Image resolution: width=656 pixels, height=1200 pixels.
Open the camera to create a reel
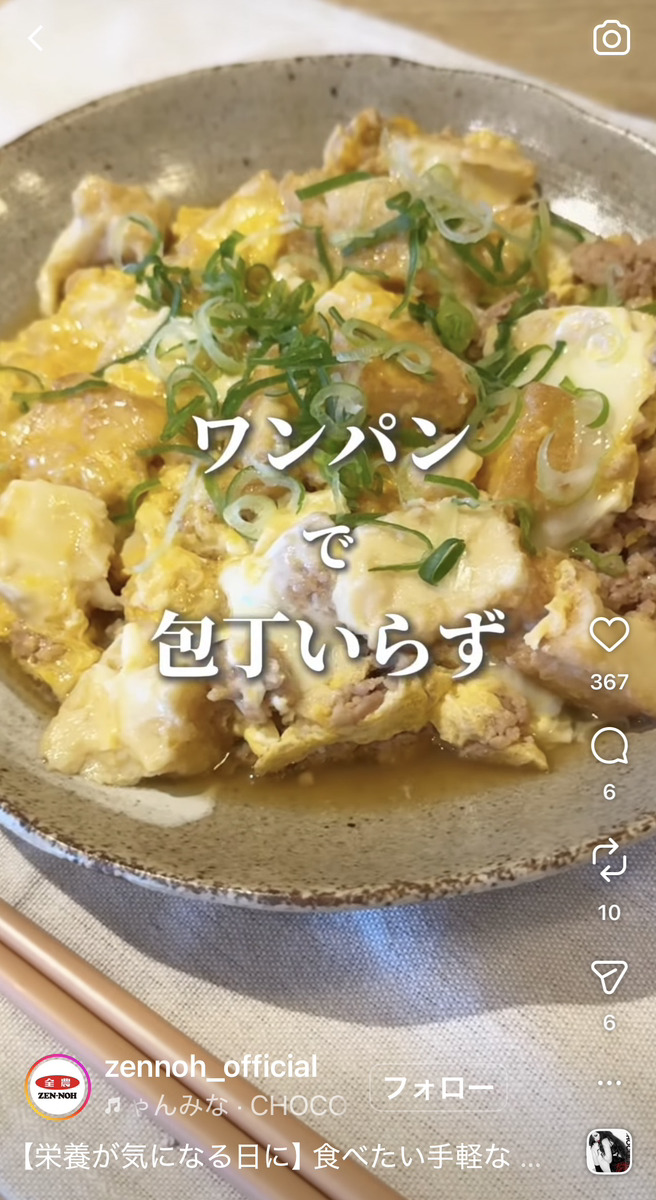pos(611,39)
